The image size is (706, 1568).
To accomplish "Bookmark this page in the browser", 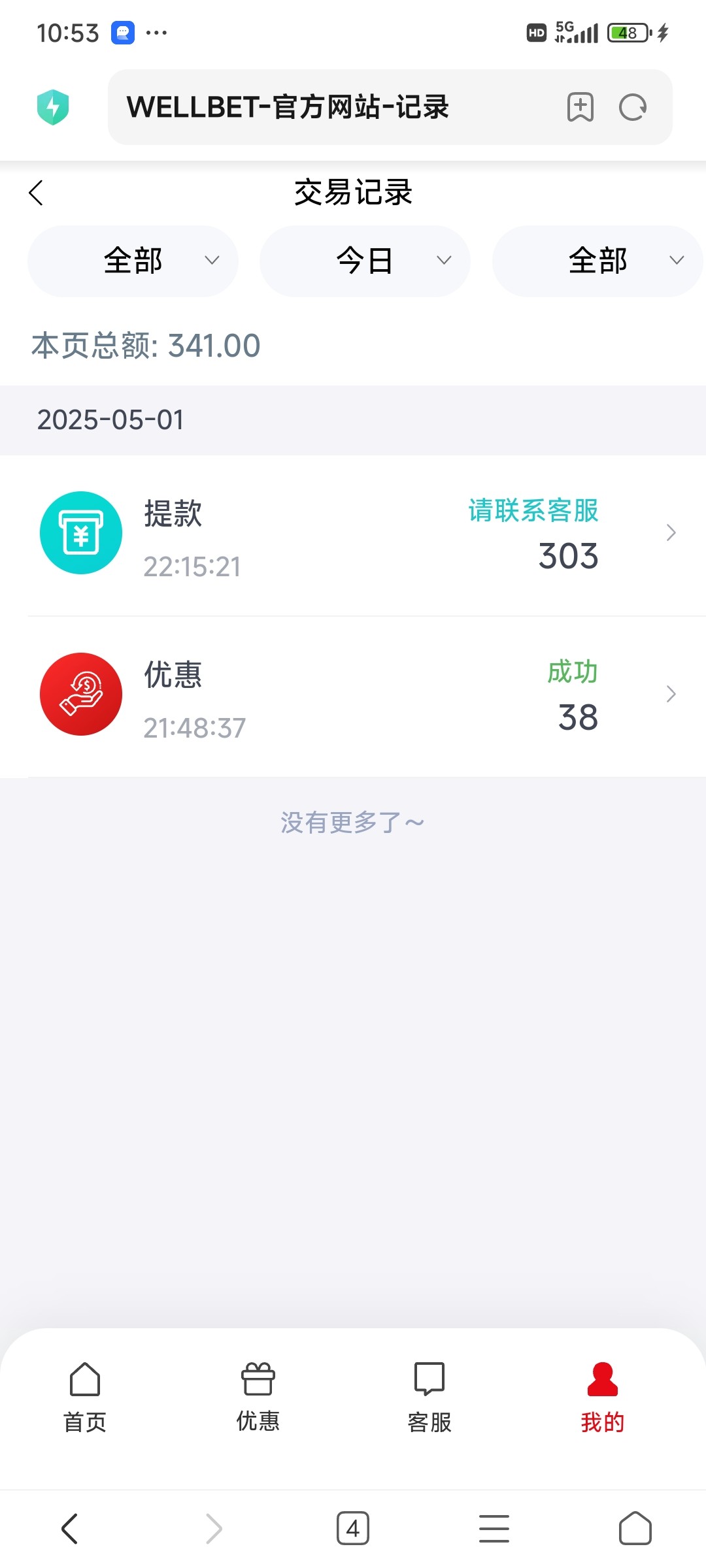I will [x=580, y=107].
